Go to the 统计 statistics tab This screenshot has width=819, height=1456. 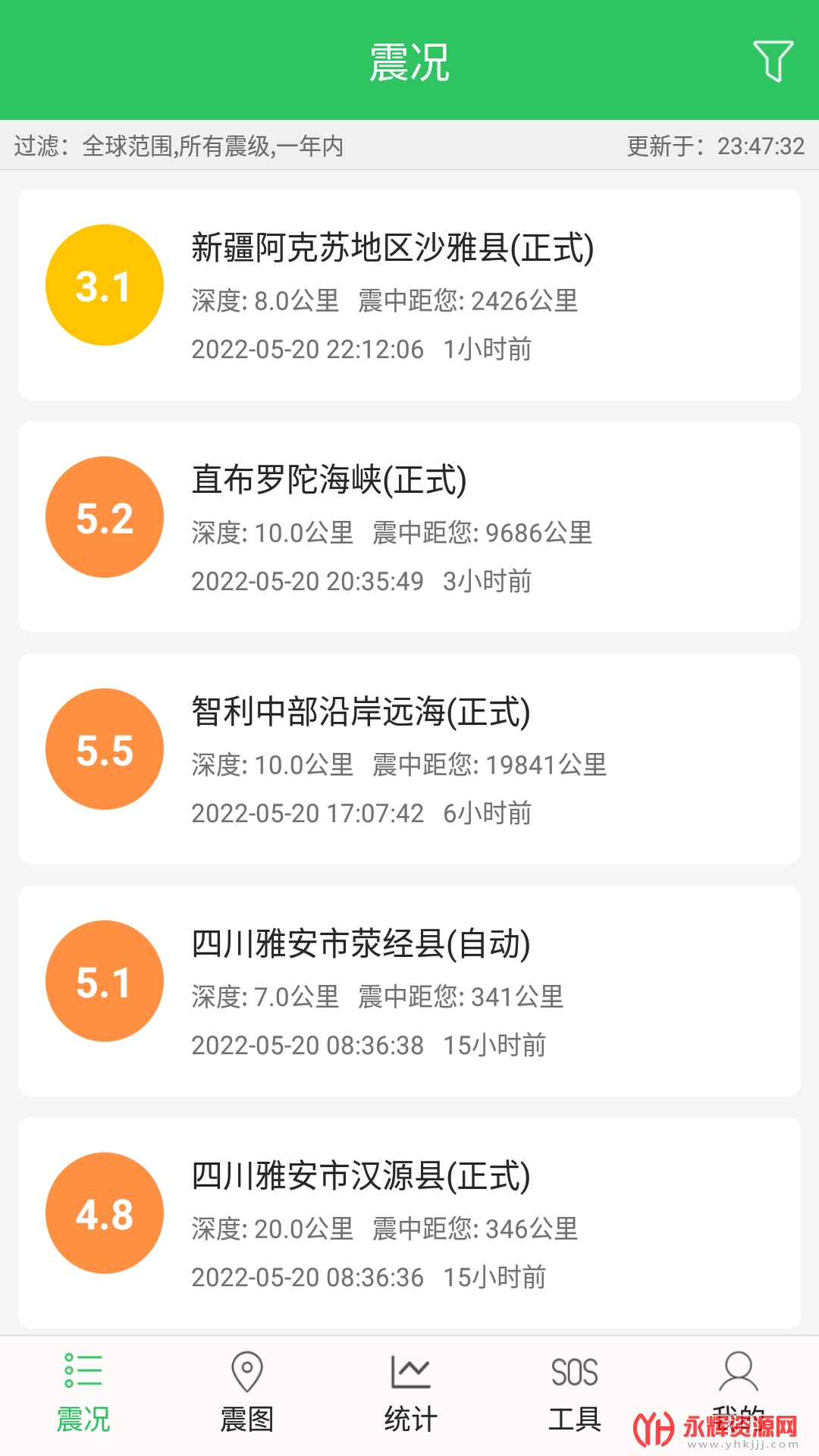pos(410,1394)
